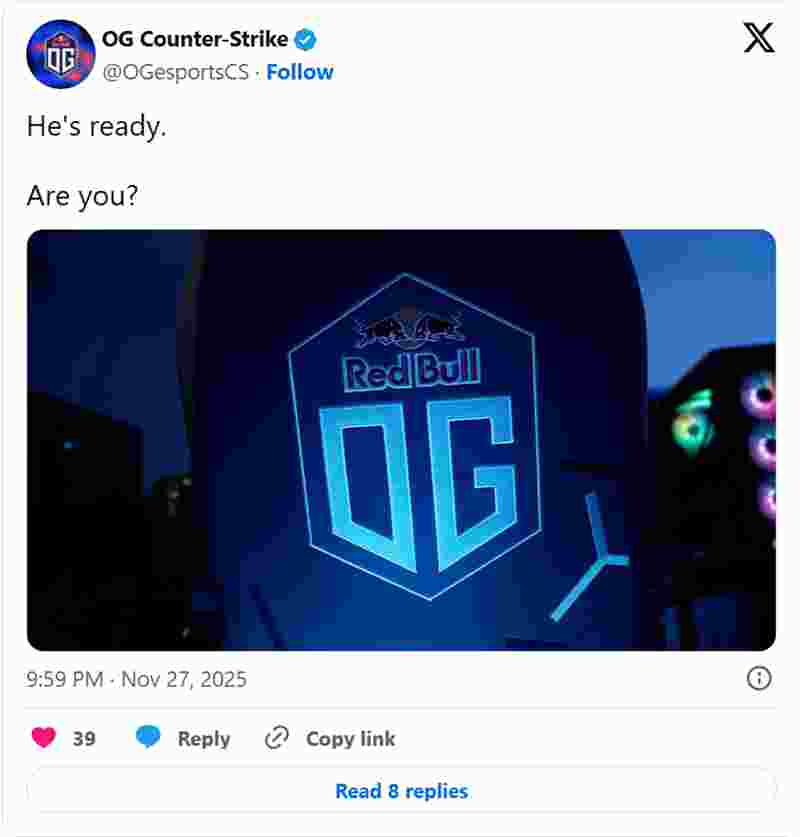This screenshot has height=837, width=800.
Task: Open the OG Counter-Strike account name
Action: pos(195,40)
